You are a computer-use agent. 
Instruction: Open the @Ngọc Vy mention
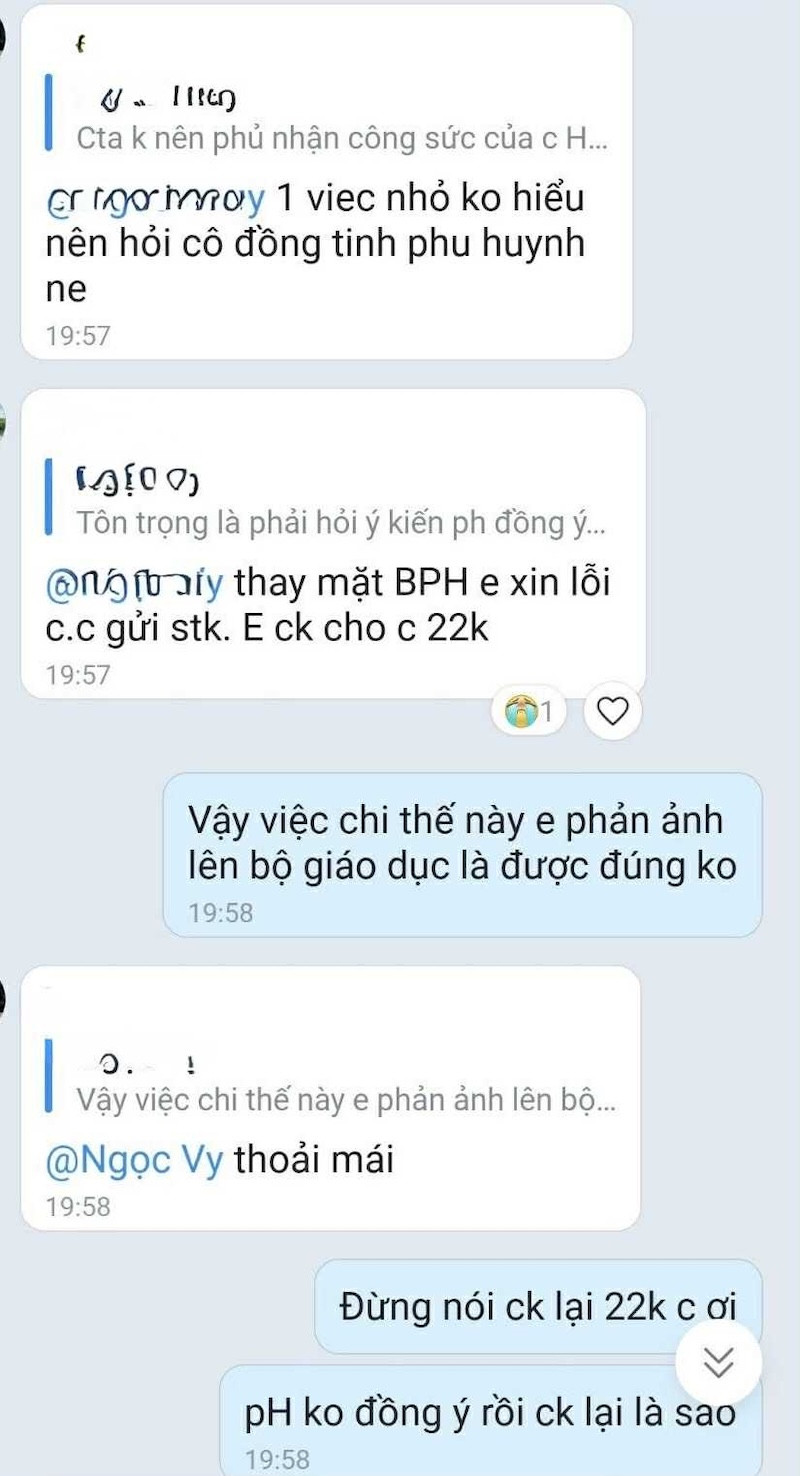[x=135, y=1159]
